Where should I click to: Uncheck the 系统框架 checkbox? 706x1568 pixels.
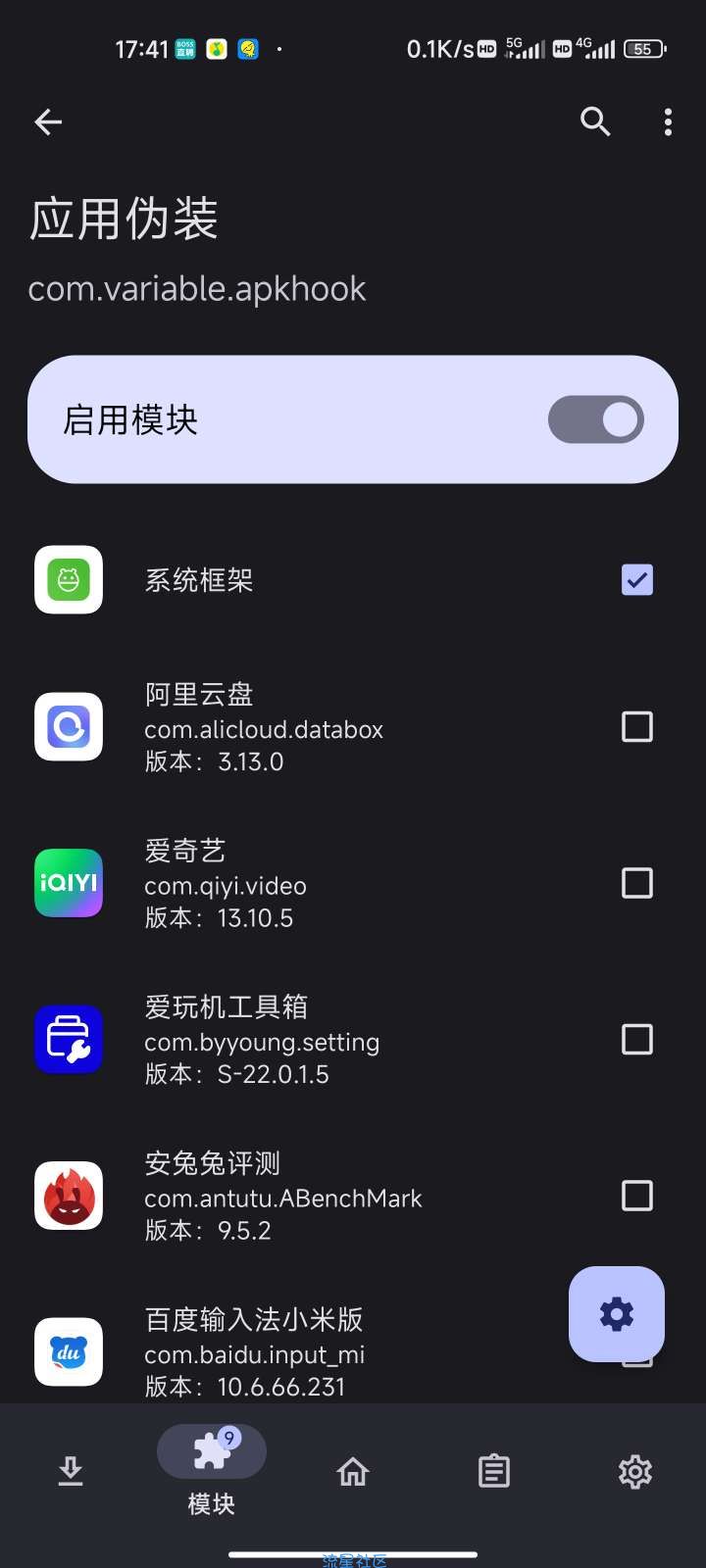(x=637, y=580)
